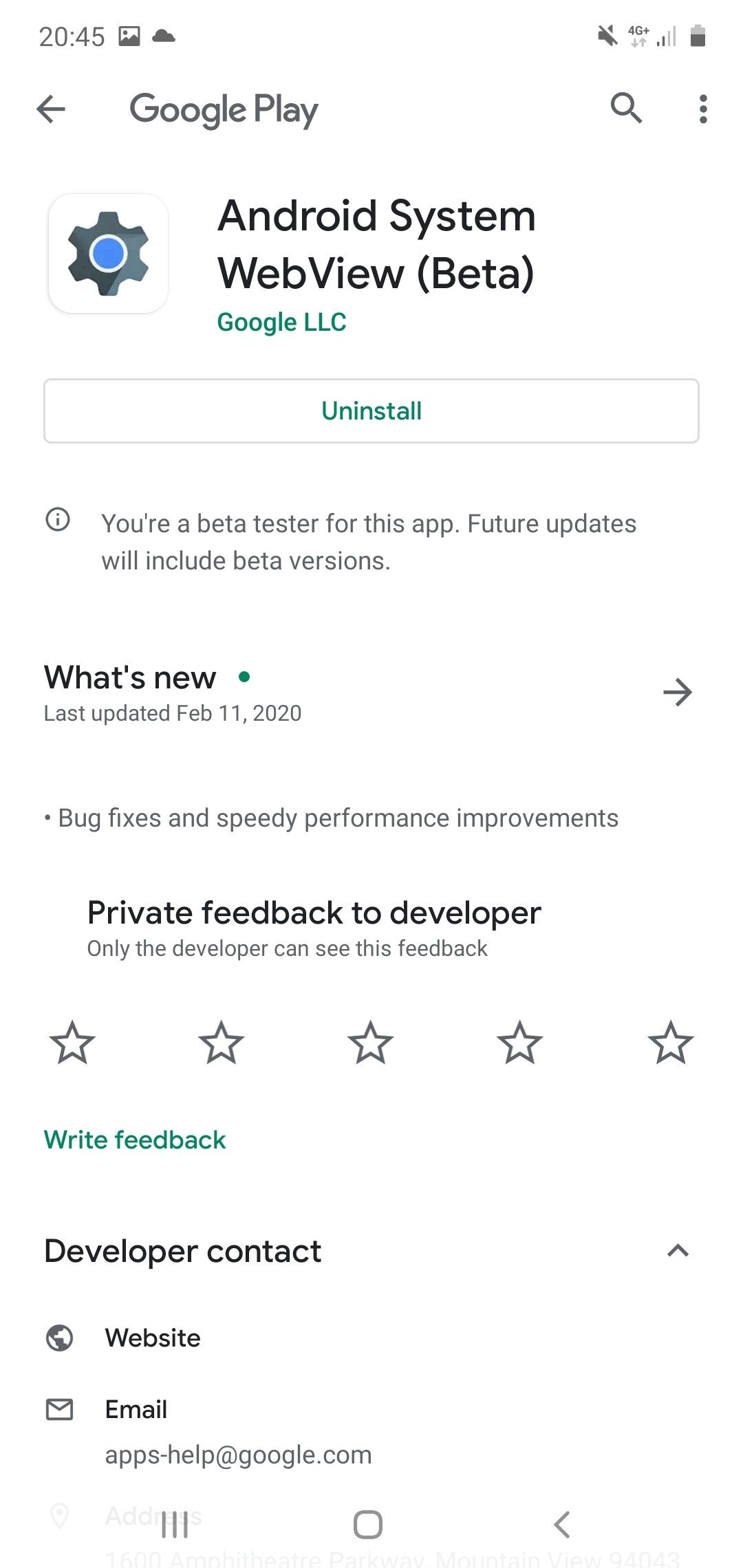The image size is (743, 1568).
Task: Tap the Uninstall button
Action: pyautogui.click(x=371, y=411)
